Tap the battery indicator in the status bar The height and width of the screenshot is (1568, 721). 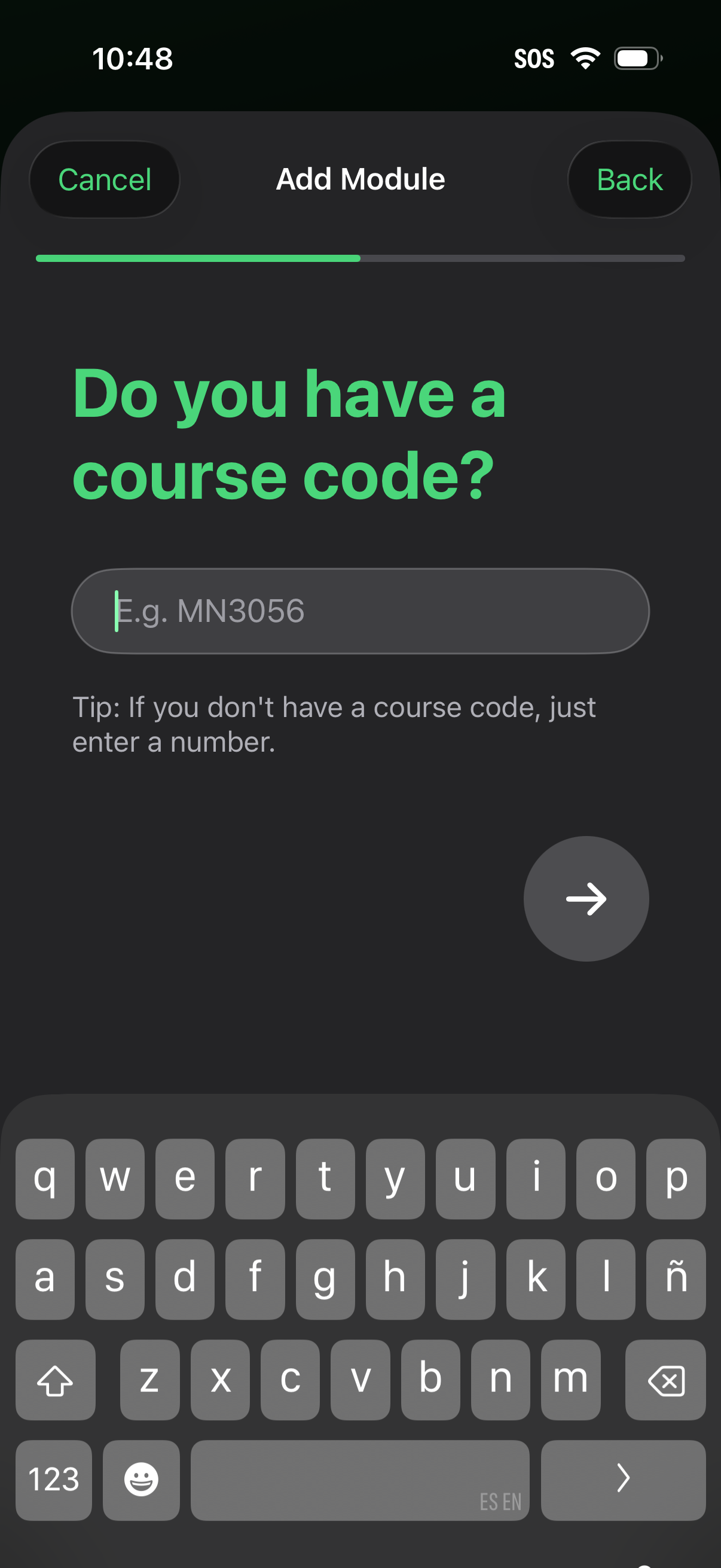(x=636, y=57)
